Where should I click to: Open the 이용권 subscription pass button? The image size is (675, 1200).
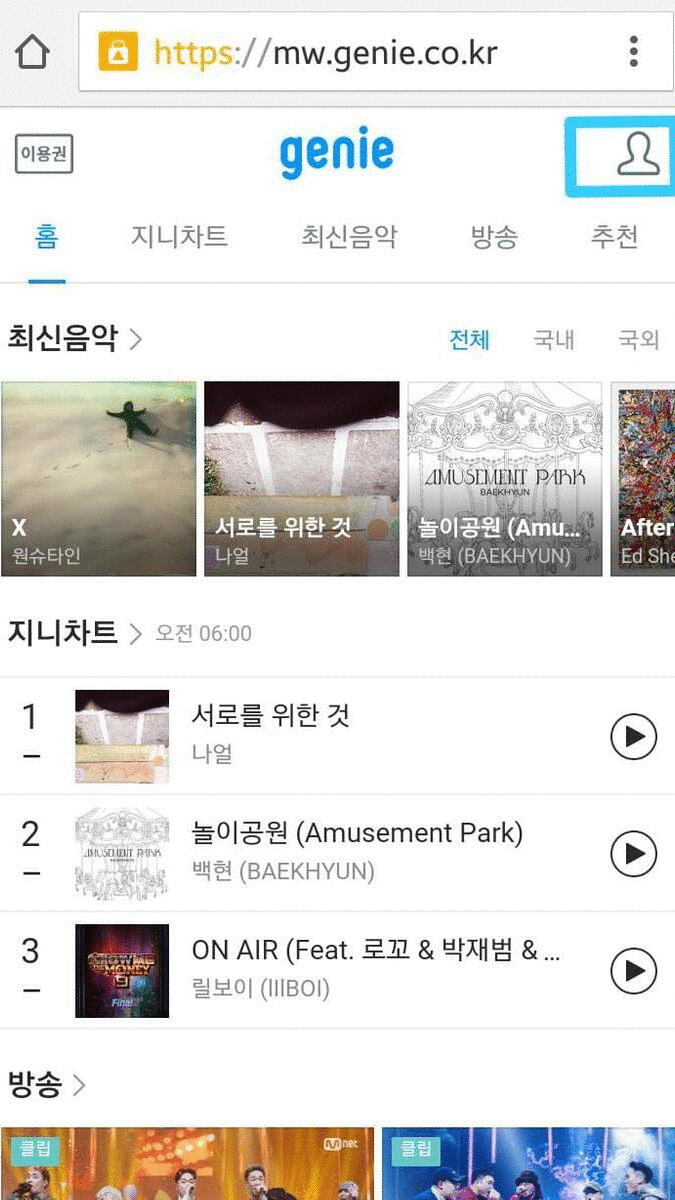tap(44, 154)
